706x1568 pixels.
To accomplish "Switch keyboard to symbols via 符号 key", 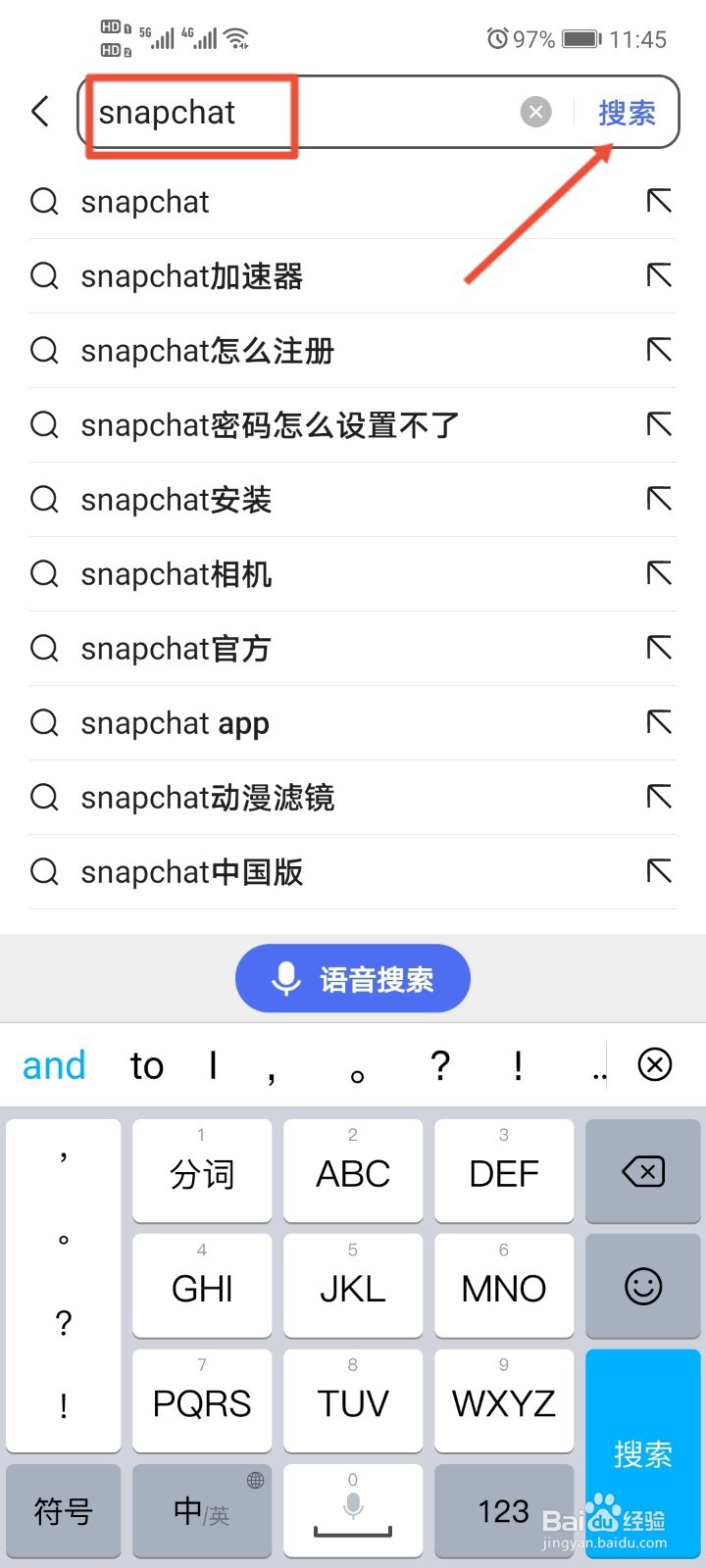I will coord(63,1511).
